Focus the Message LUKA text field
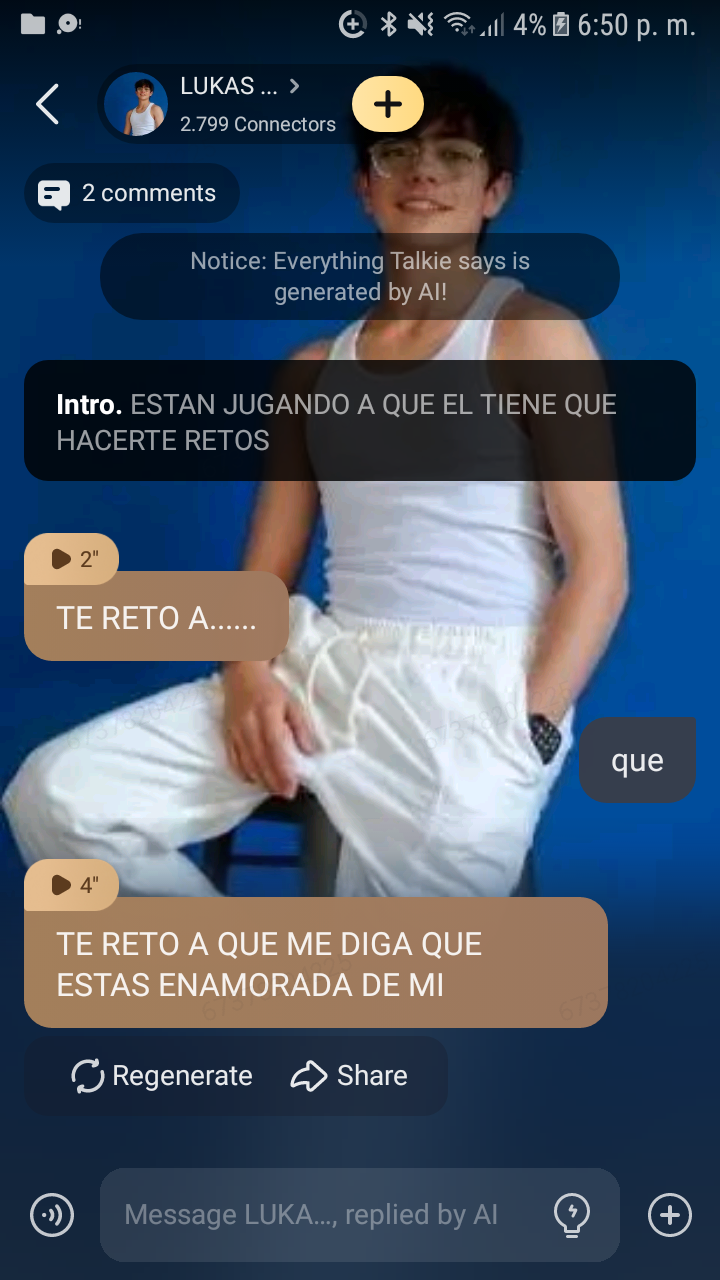Image resolution: width=720 pixels, height=1280 pixels. (320, 1215)
